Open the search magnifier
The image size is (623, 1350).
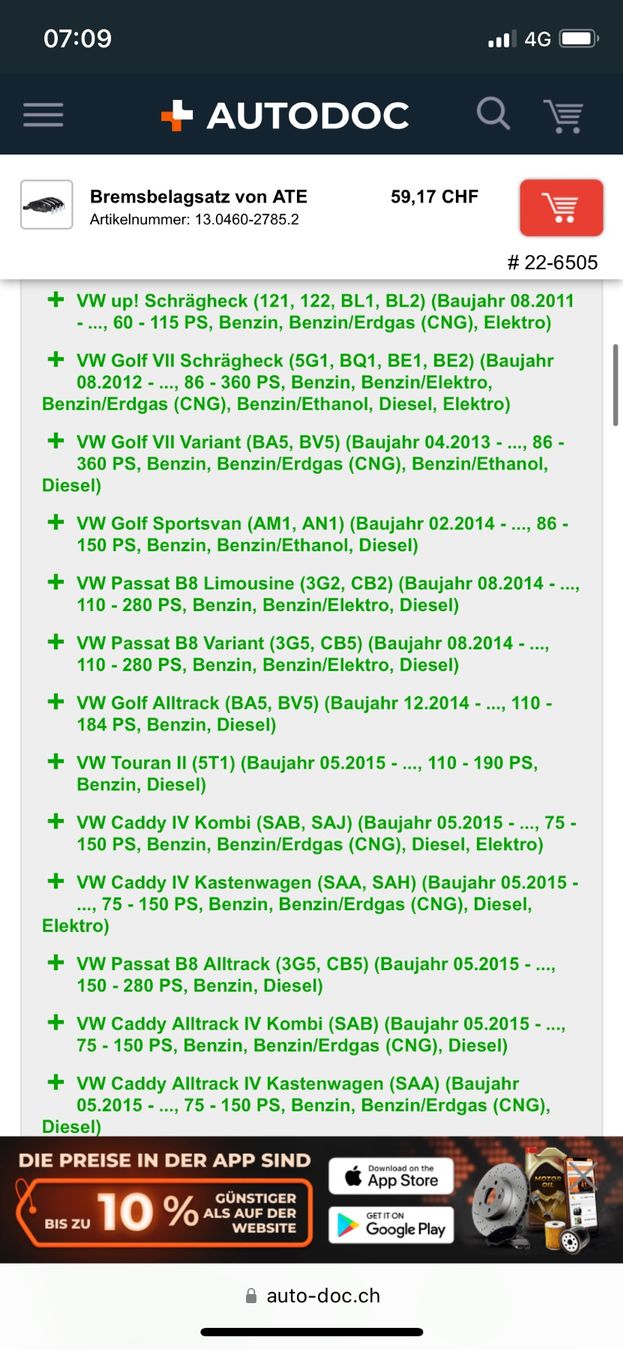click(x=493, y=114)
